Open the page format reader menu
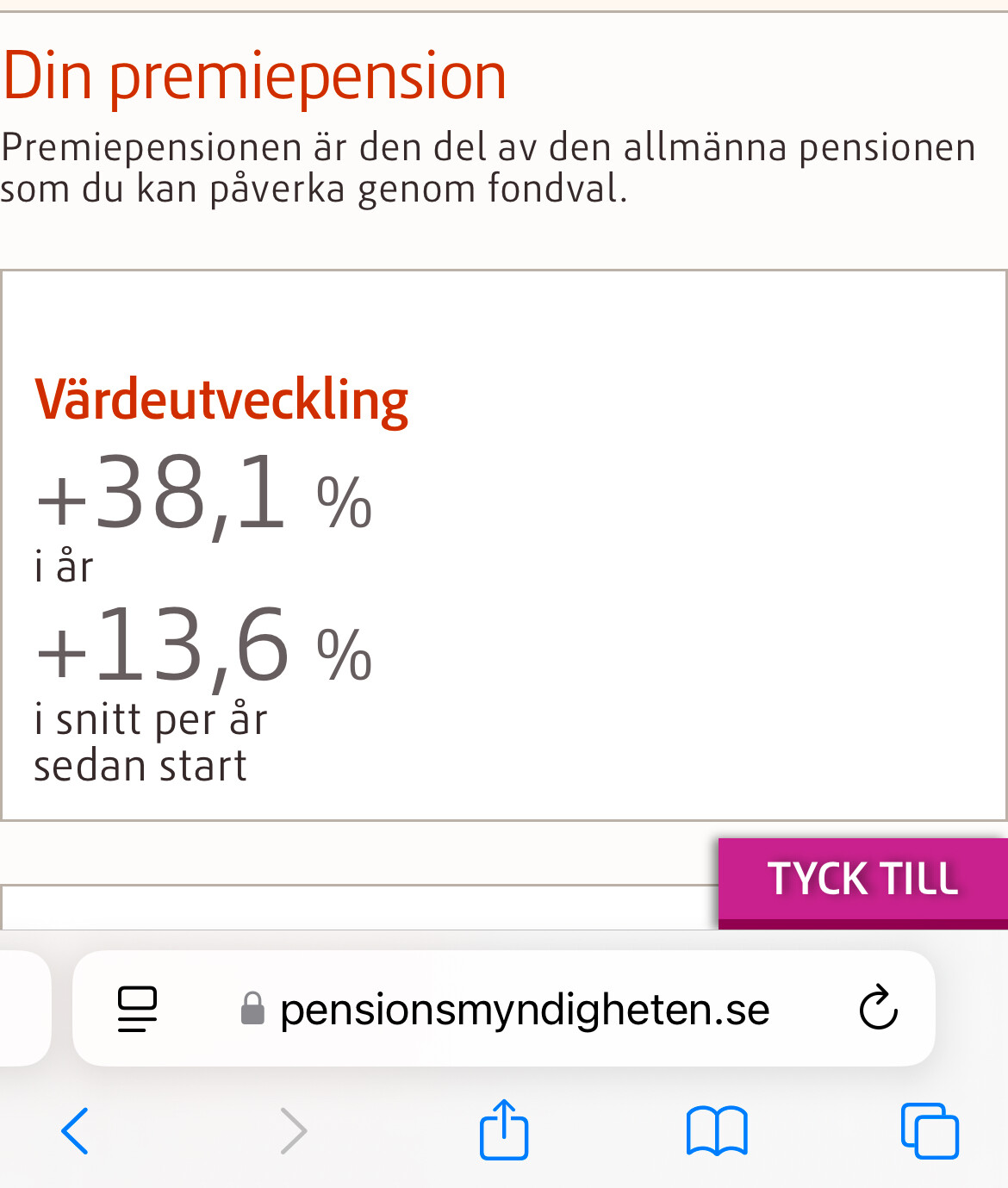The height and width of the screenshot is (1188, 1008). pyautogui.click(x=137, y=1009)
